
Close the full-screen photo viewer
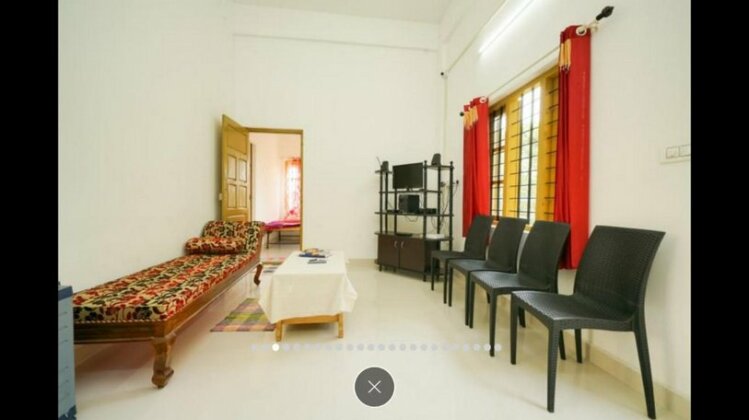click(374, 387)
